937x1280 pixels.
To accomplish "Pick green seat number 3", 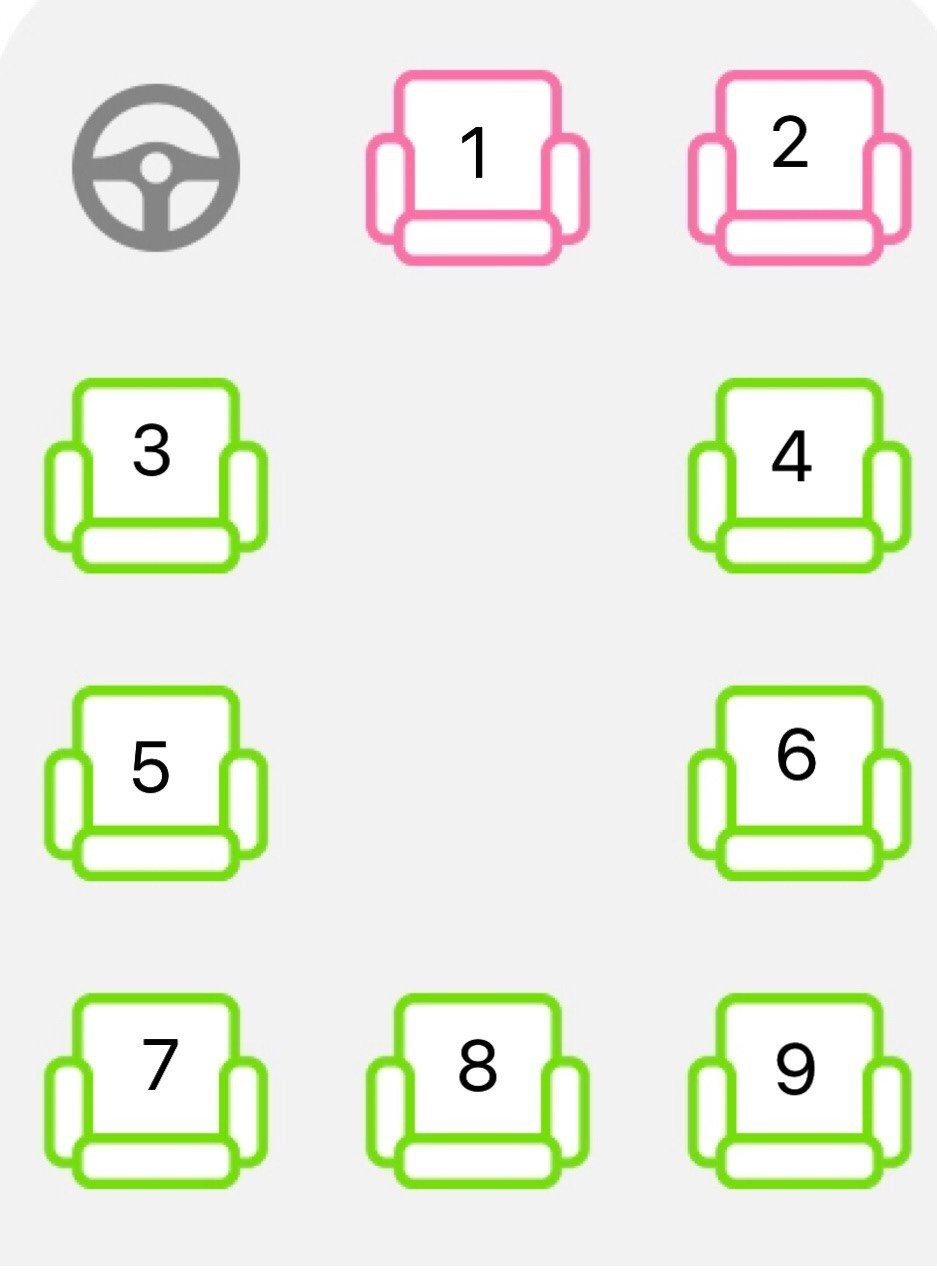I will (156, 474).
